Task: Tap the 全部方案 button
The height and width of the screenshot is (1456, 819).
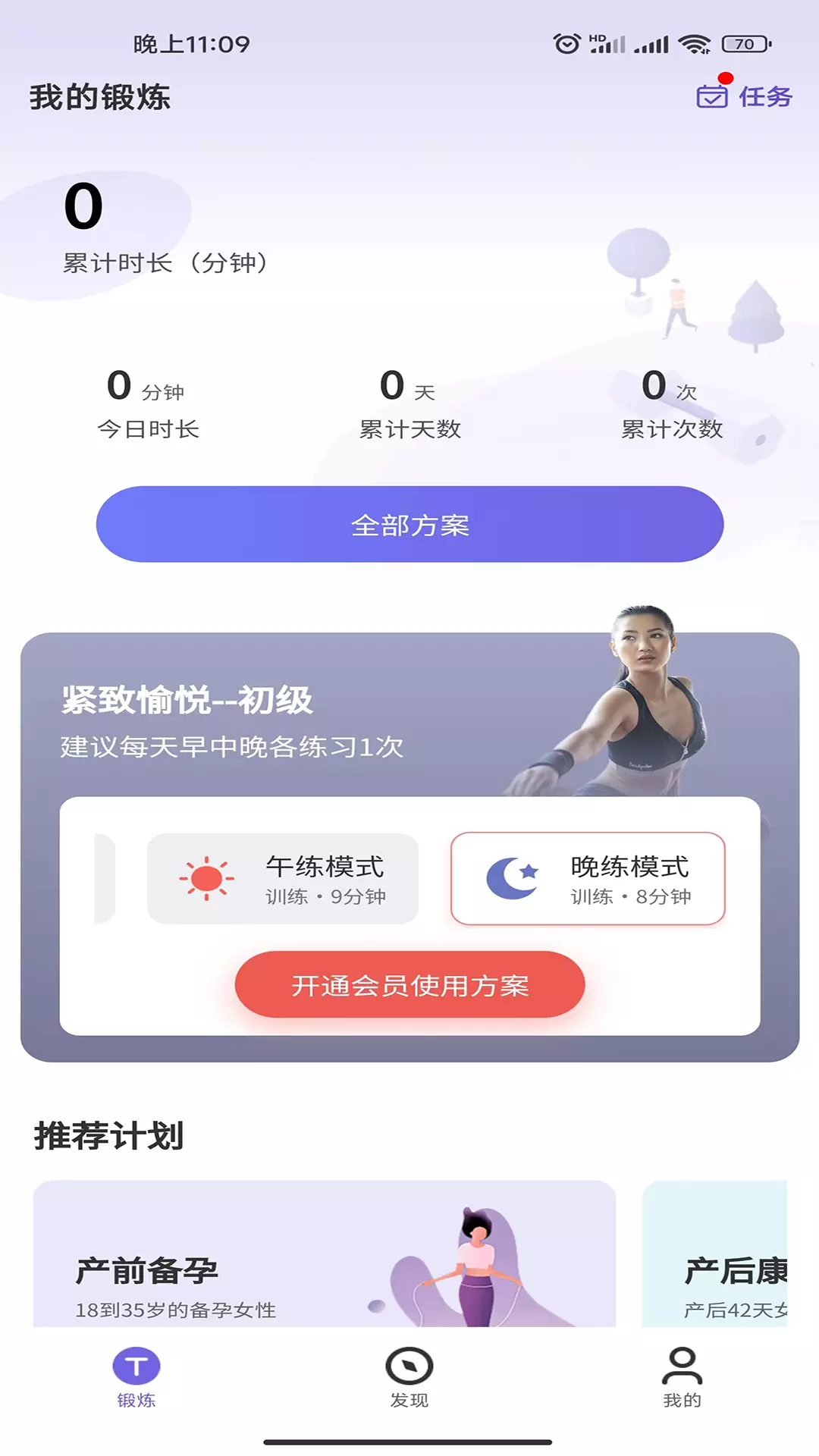Action: (409, 524)
